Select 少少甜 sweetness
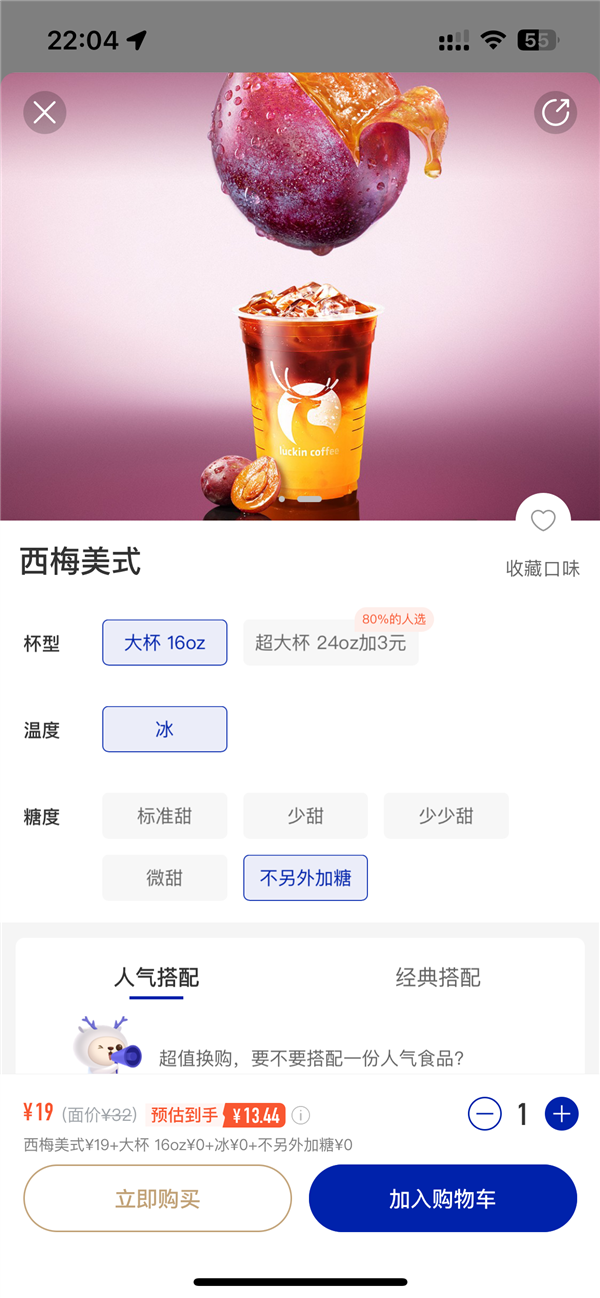Image resolution: width=600 pixels, height=1298 pixels. 446,816
